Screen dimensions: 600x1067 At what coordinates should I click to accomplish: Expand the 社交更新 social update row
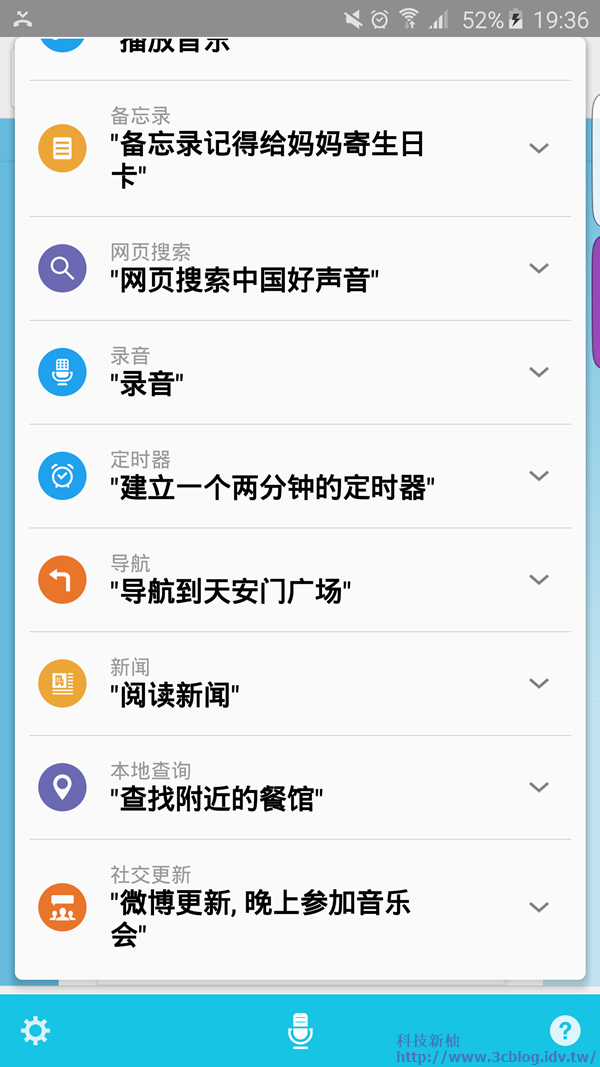tap(539, 908)
